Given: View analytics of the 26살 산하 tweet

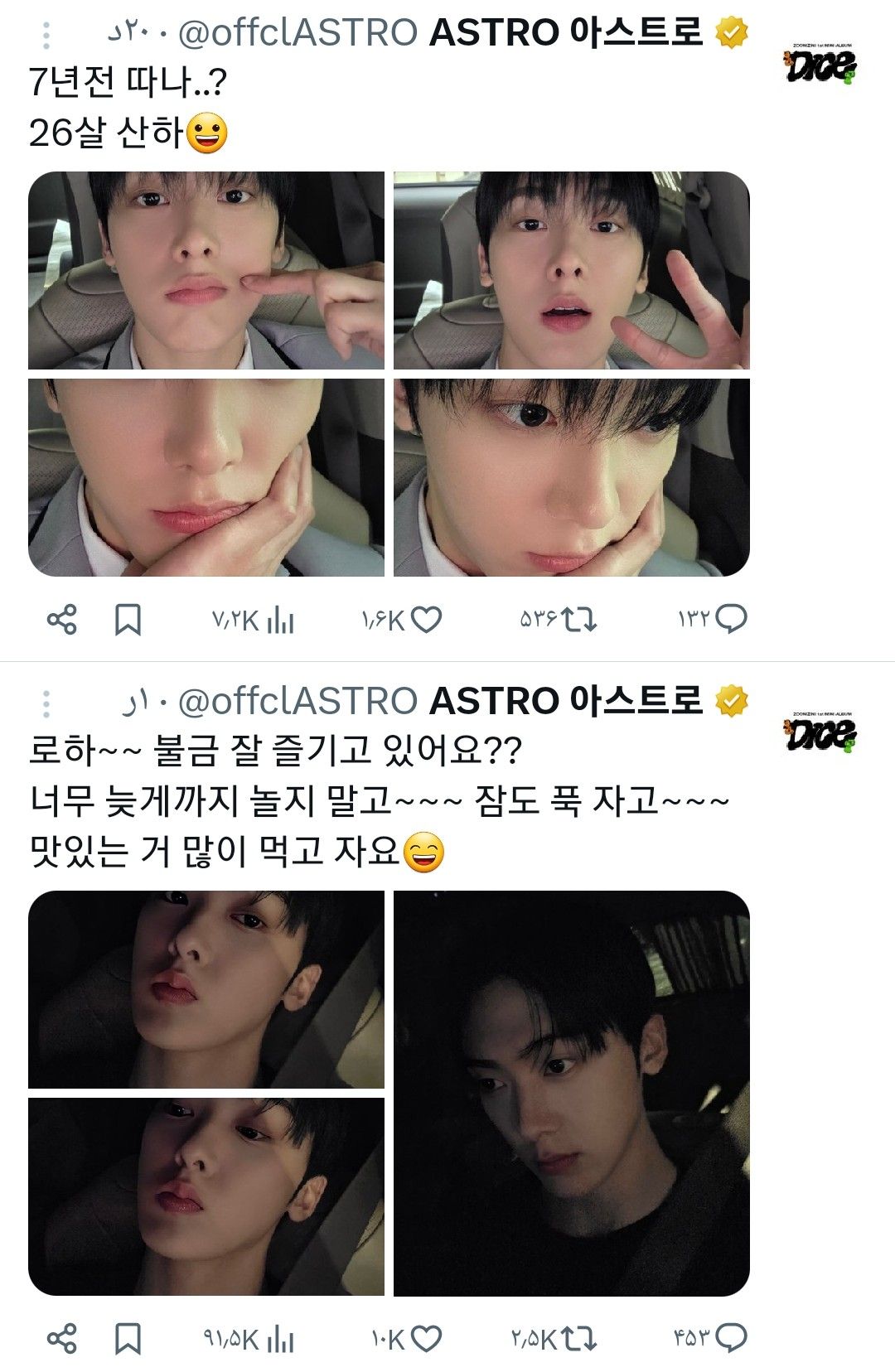Looking at the screenshot, I should [x=281, y=619].
